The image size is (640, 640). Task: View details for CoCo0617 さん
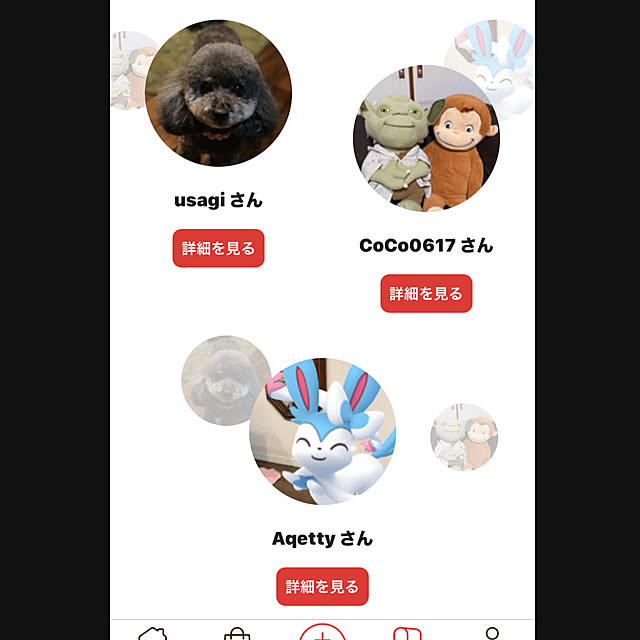(x=426, y=294)
